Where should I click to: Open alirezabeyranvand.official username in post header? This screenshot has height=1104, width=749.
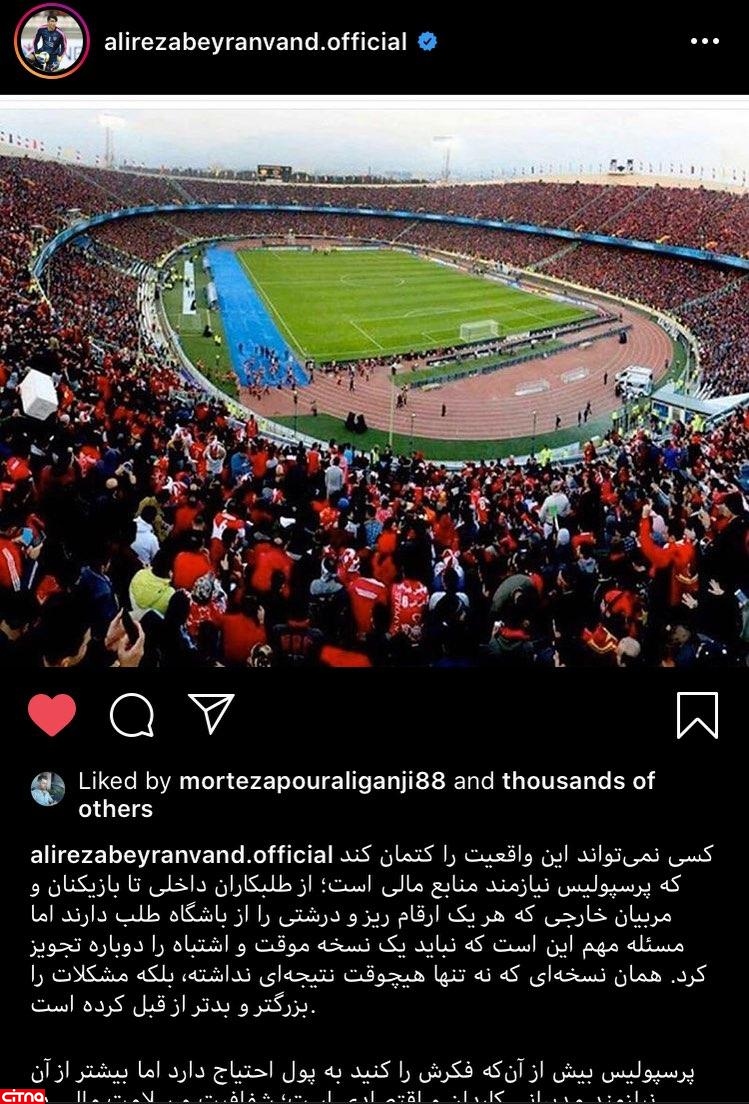click(255, 42)
